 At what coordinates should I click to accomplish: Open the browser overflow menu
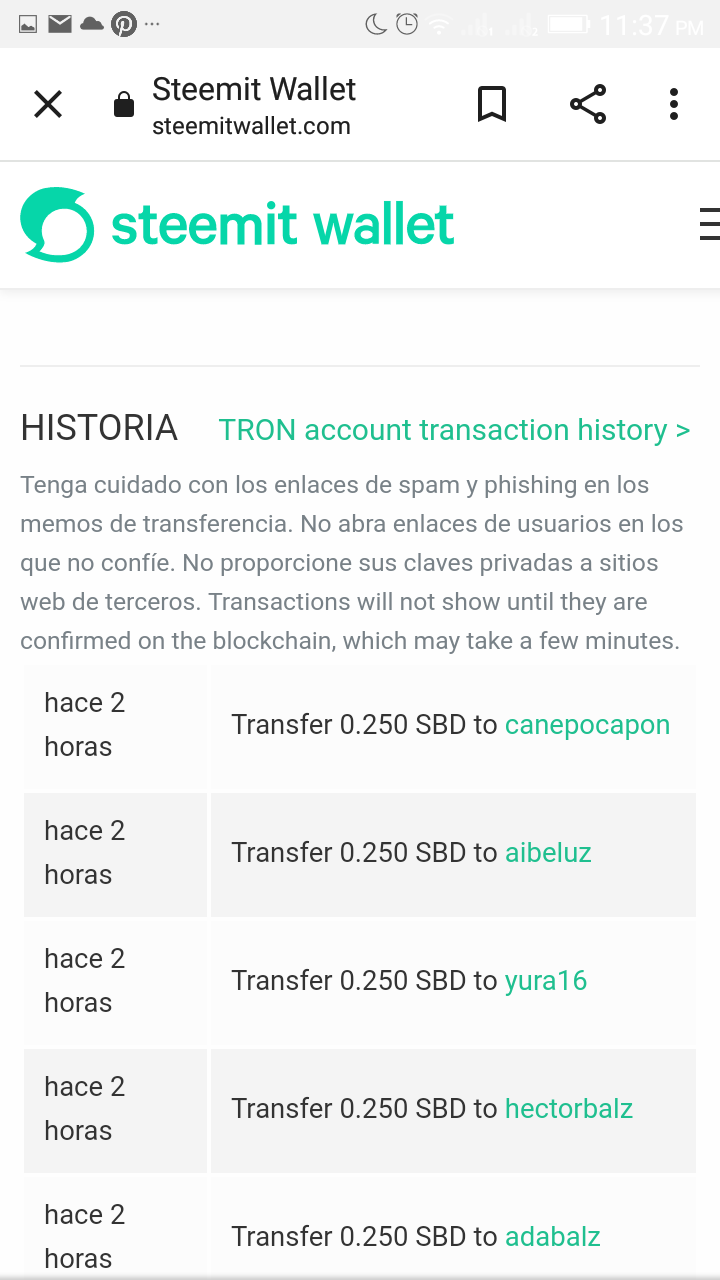674,104
